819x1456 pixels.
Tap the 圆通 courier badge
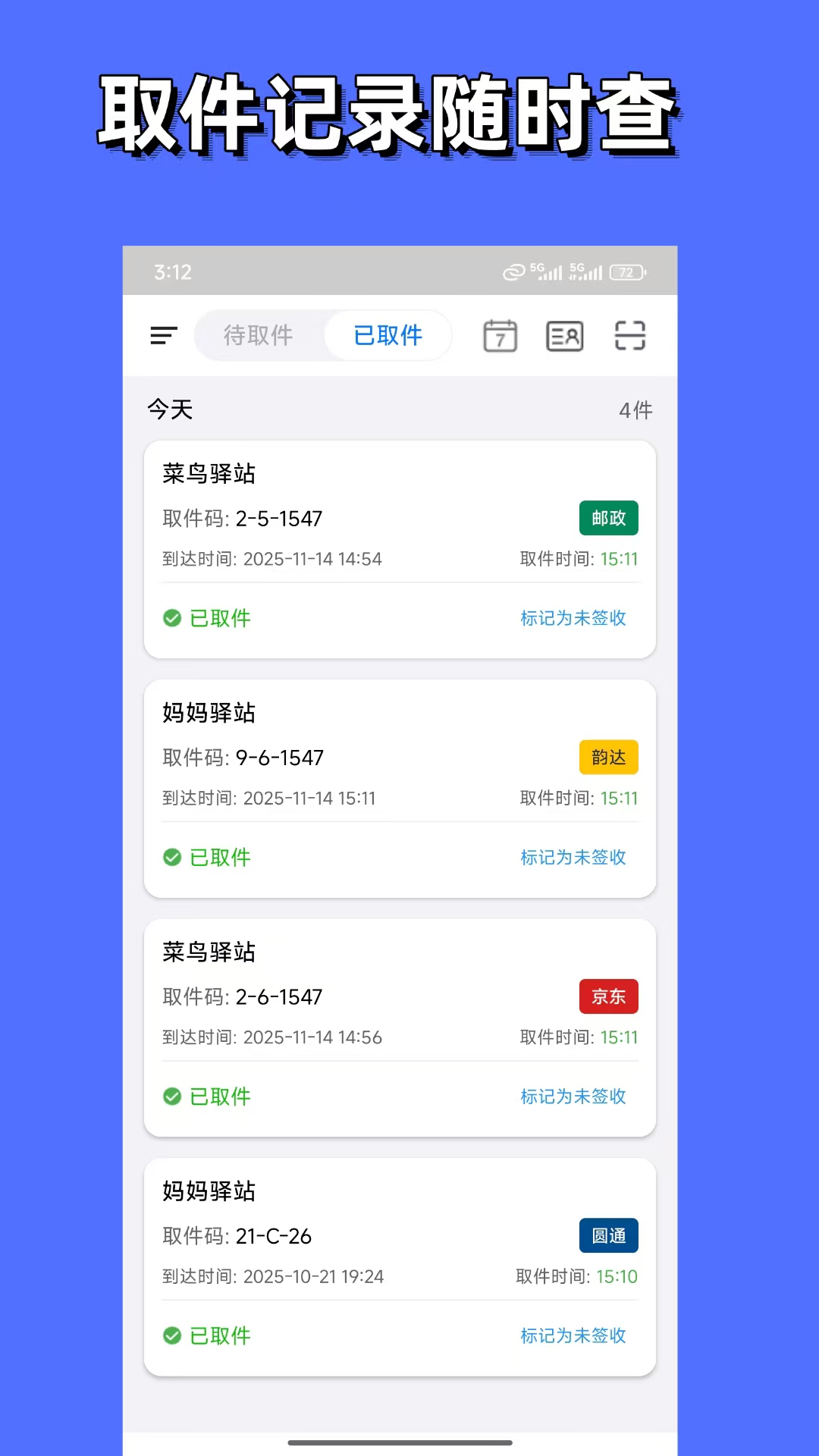[x=608, y=1235]
